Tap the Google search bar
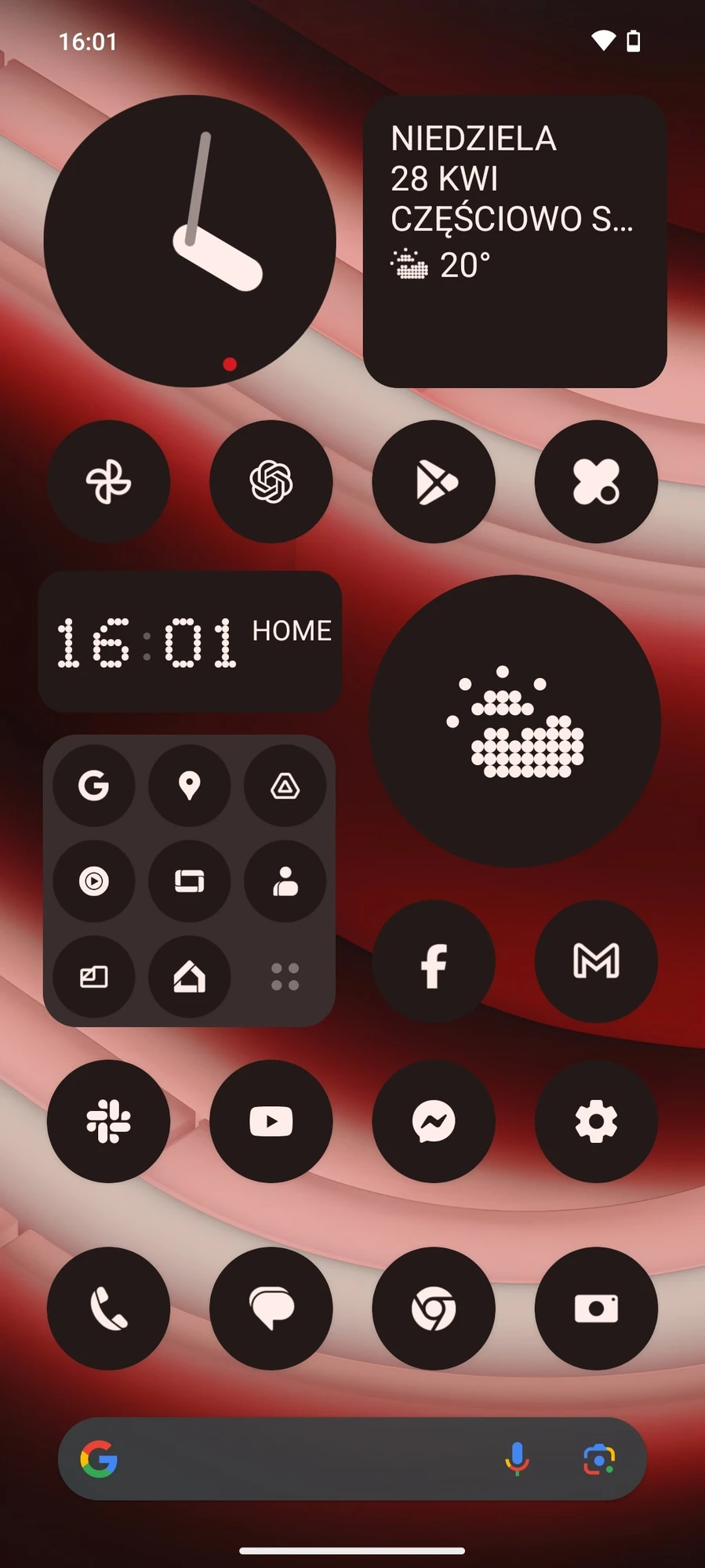The width and height of the screenshot is (705, 1568). click(x=306, y=1459)
